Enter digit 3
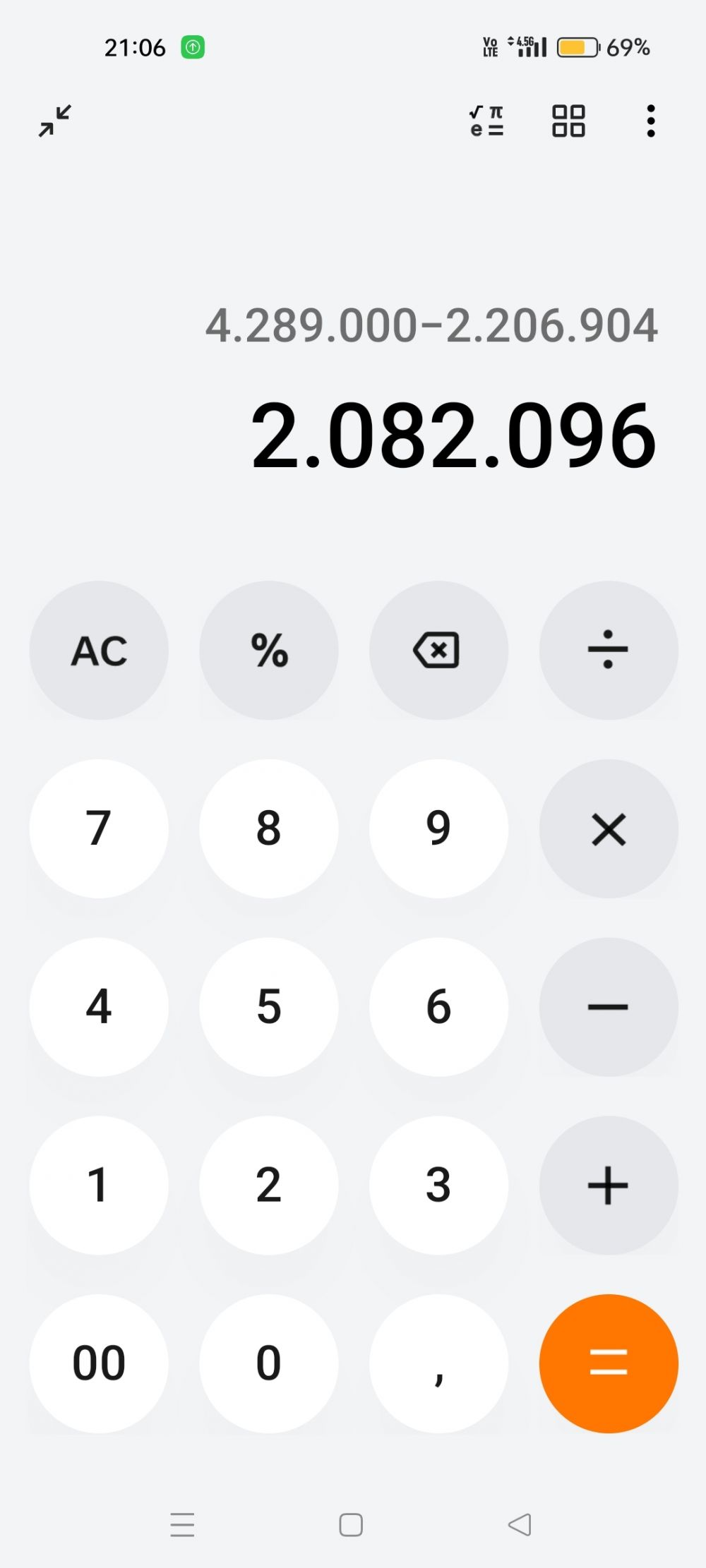This screenshot has height=1568, width=706. 438,1185
